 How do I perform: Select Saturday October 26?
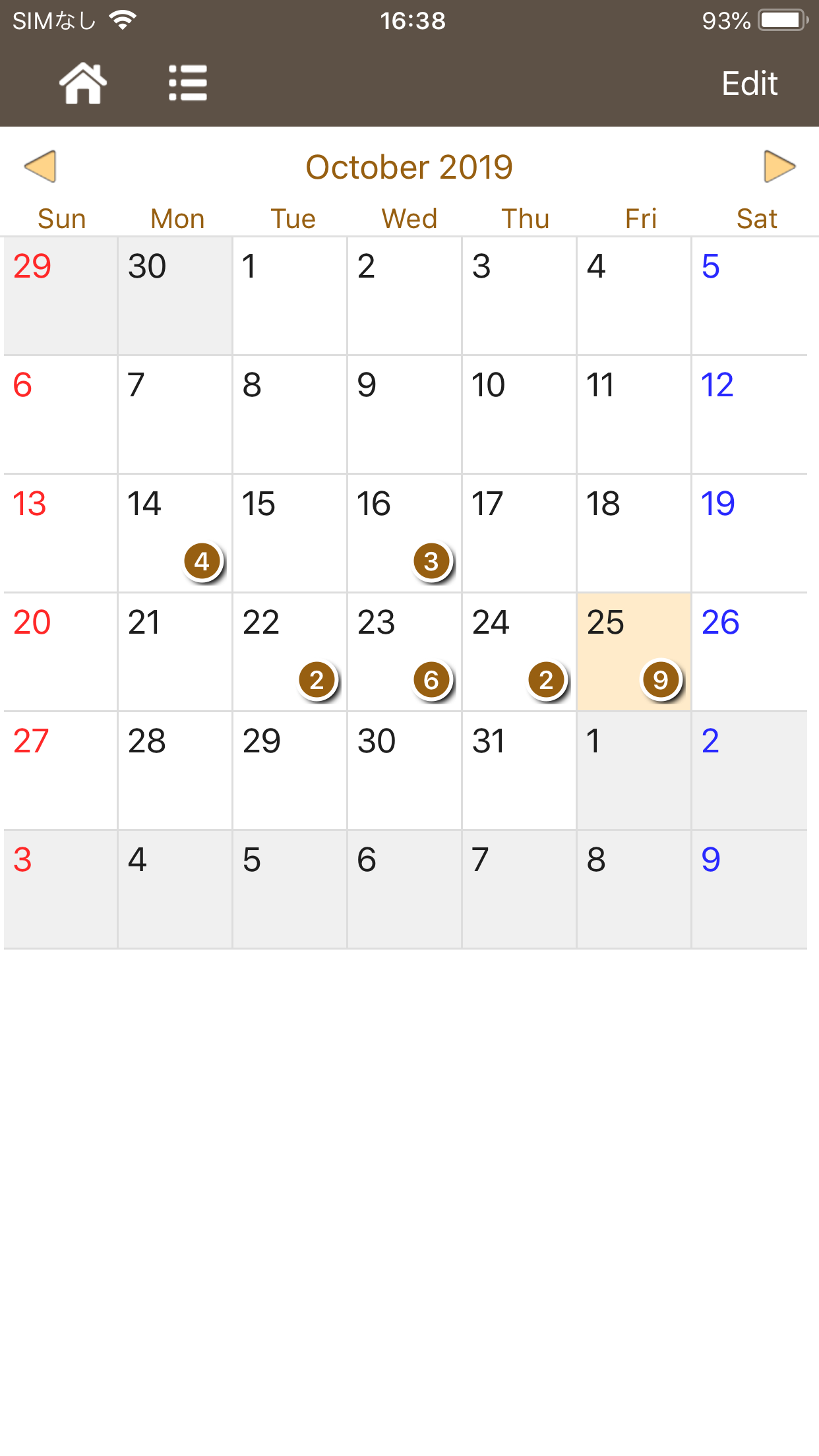click(x=750, y=652)
